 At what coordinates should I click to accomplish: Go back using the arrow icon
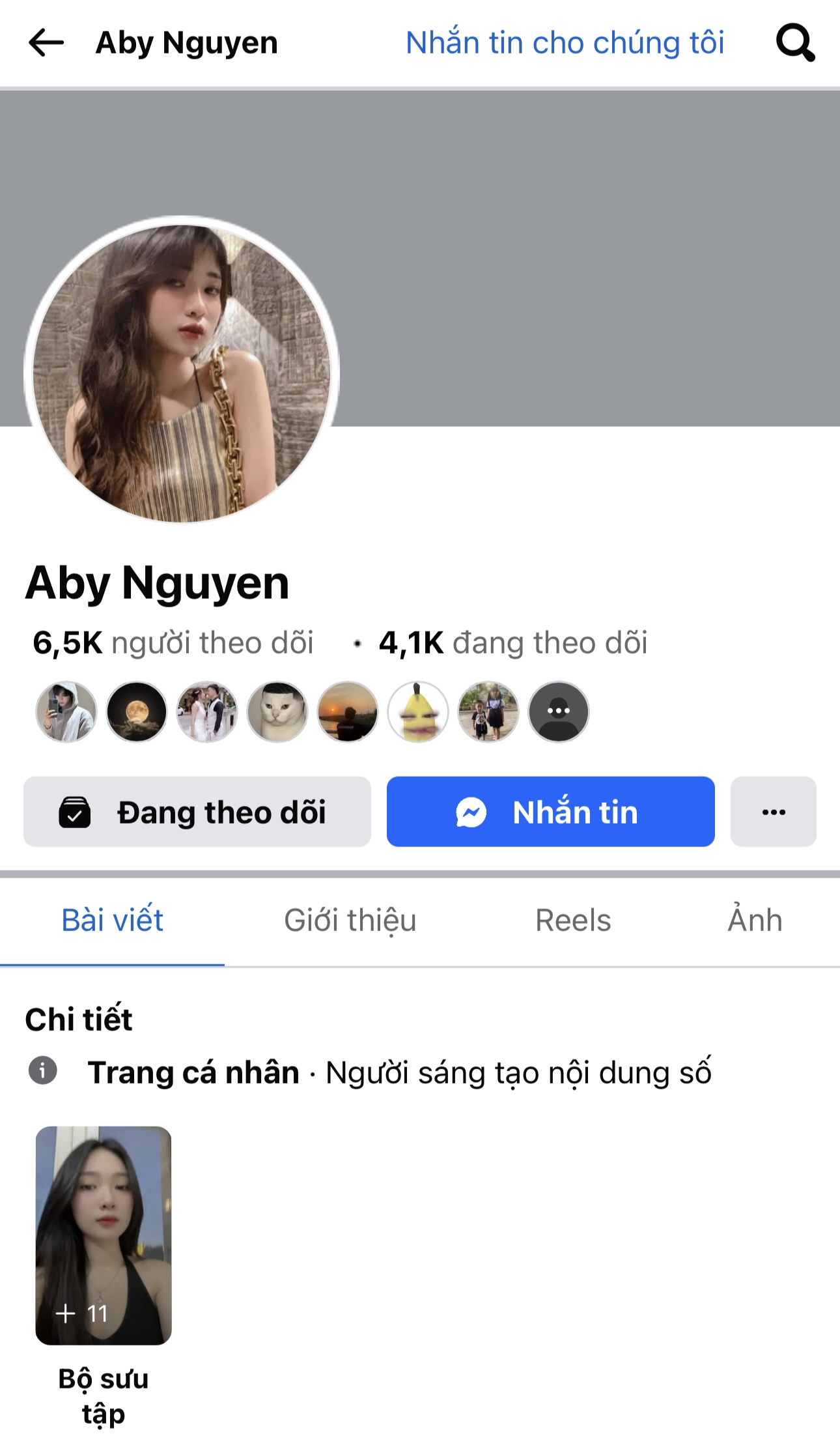pyautogui.click(x=46, y=43)
